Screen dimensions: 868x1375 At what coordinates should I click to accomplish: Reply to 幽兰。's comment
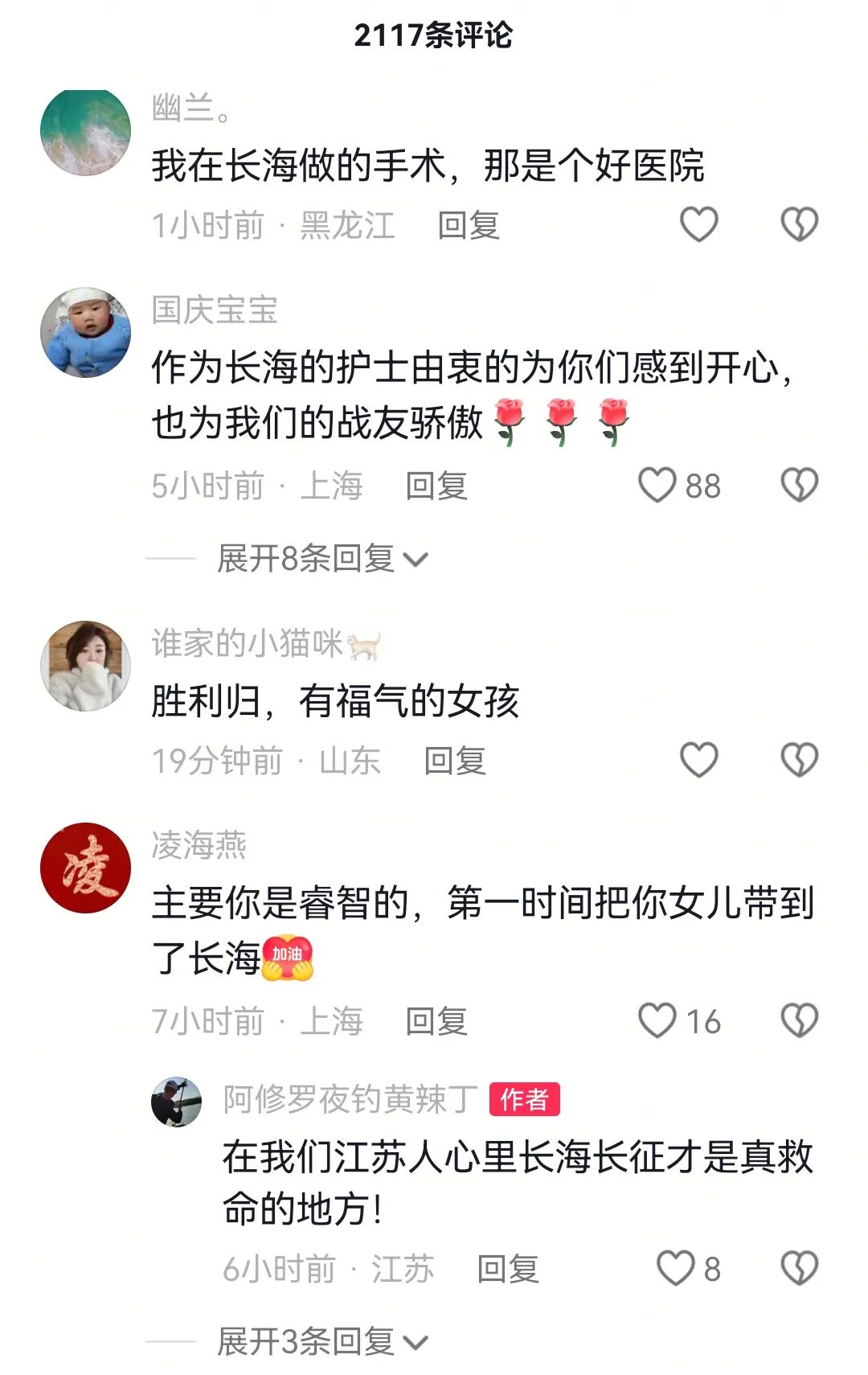tap(469, 226)
